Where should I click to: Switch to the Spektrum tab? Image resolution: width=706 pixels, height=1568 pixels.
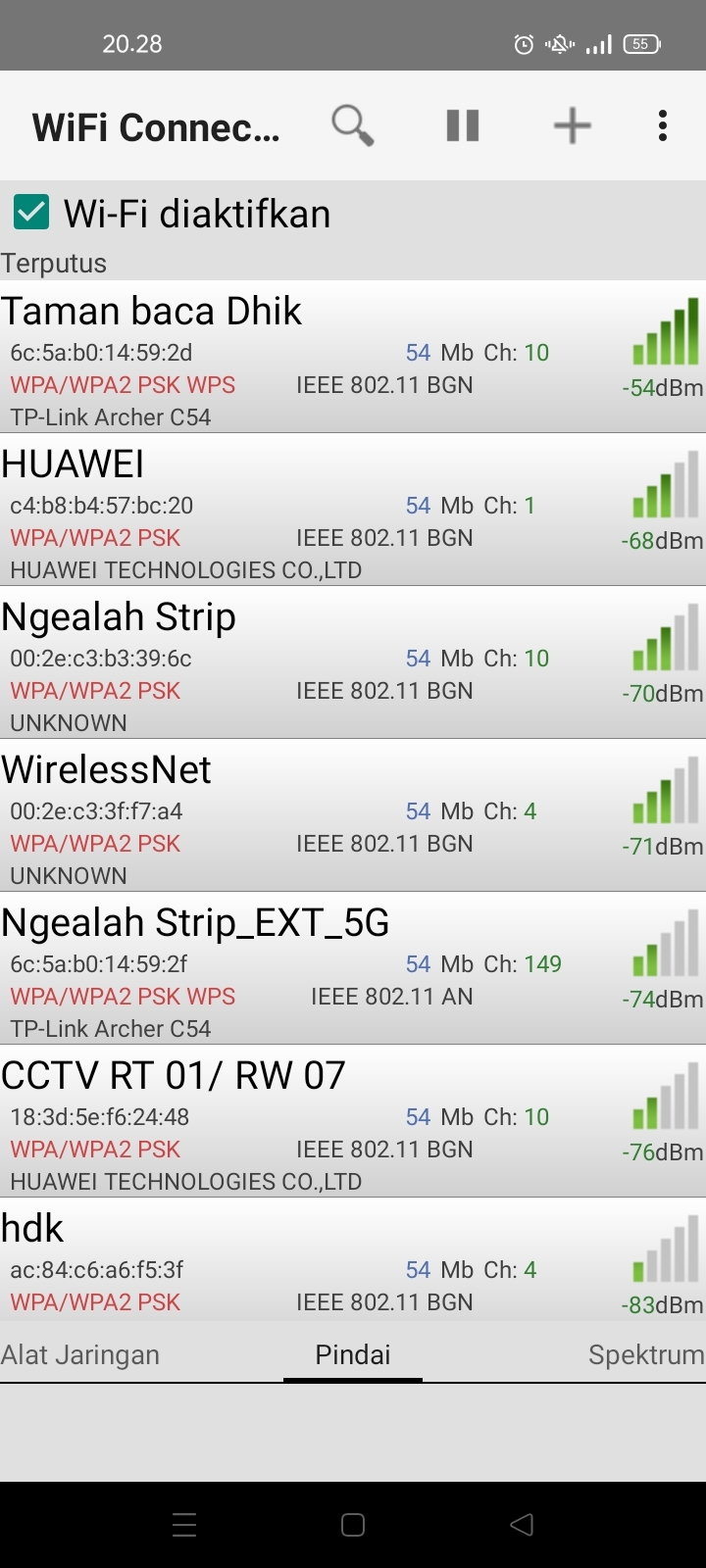(x=646, y=1354)
